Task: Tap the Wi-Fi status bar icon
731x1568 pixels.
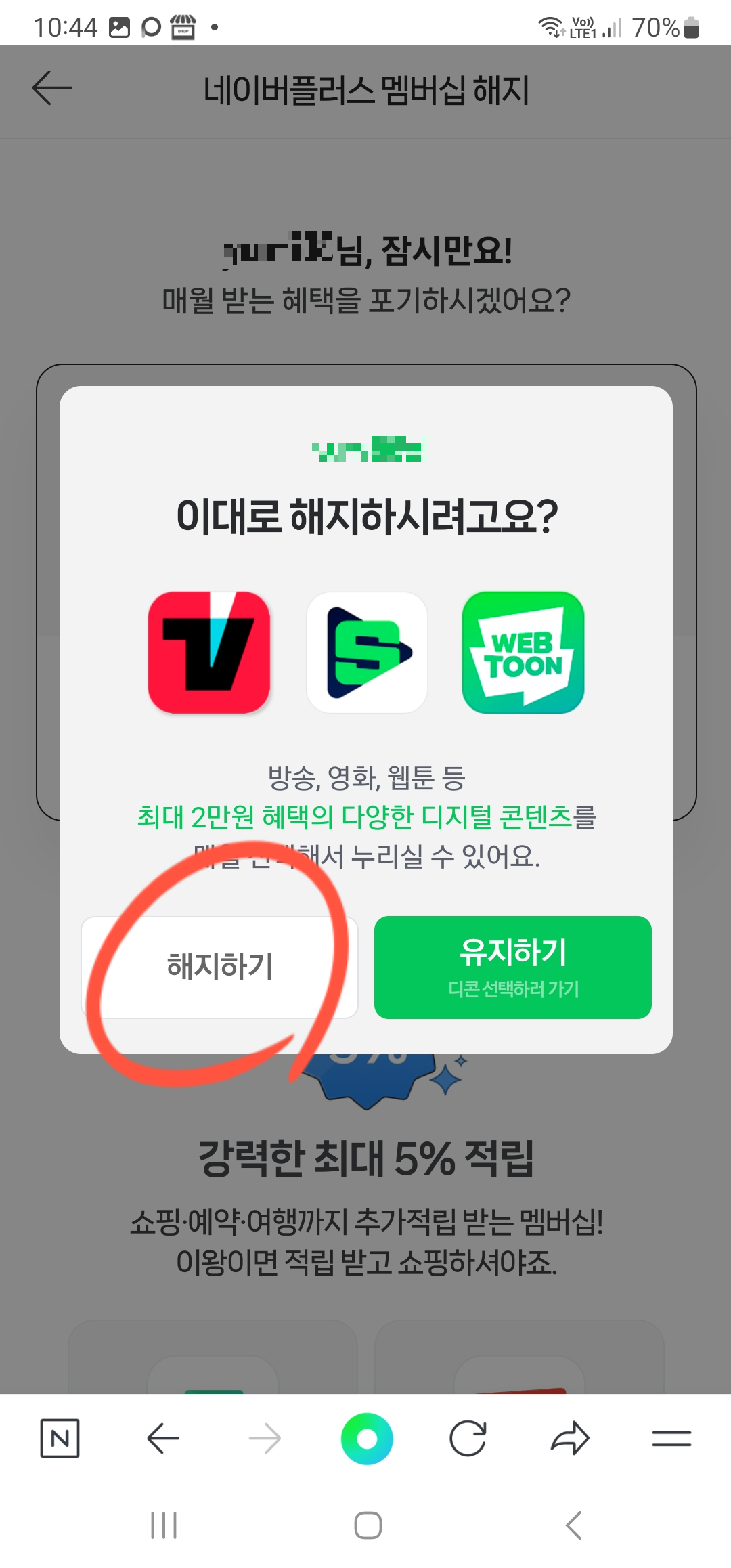Action: coord(550,26)
